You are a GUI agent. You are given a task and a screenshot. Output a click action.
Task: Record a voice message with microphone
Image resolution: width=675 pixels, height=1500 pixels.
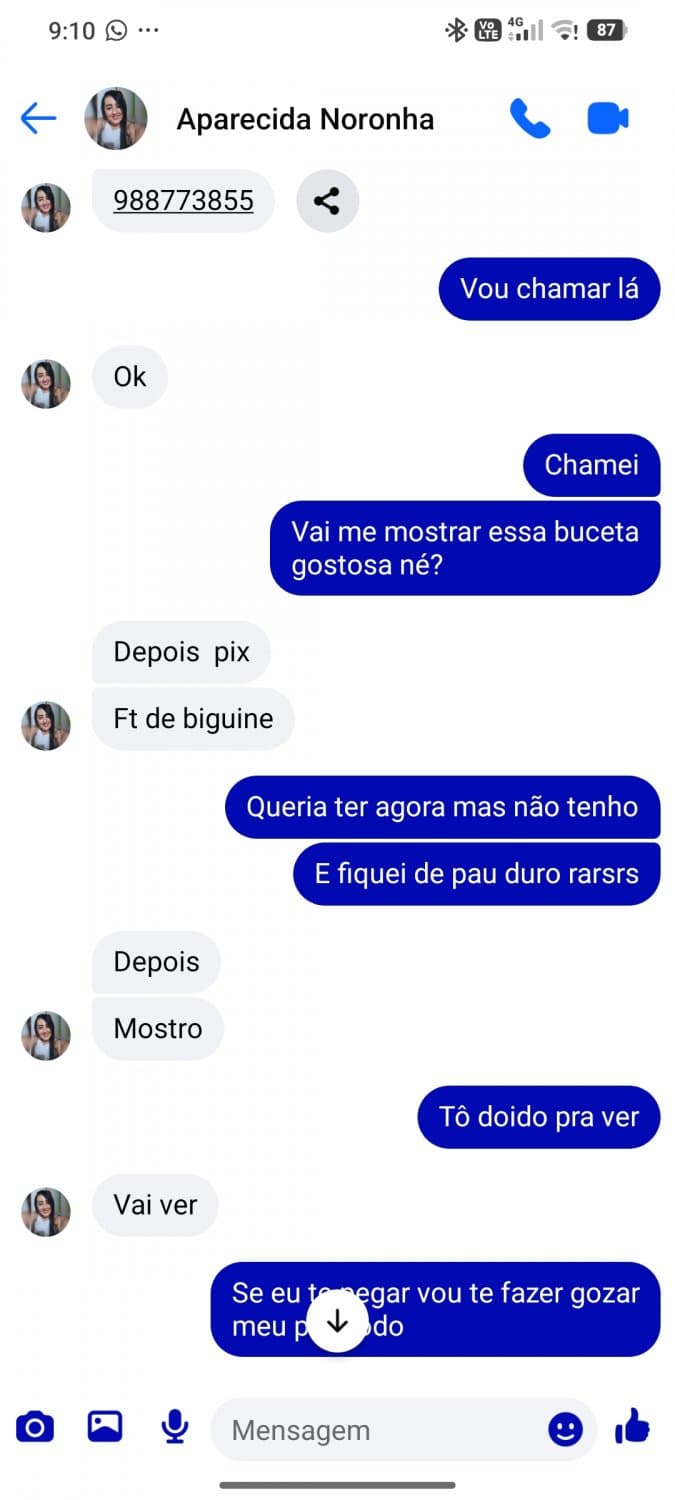click(x=175, y=1427)
